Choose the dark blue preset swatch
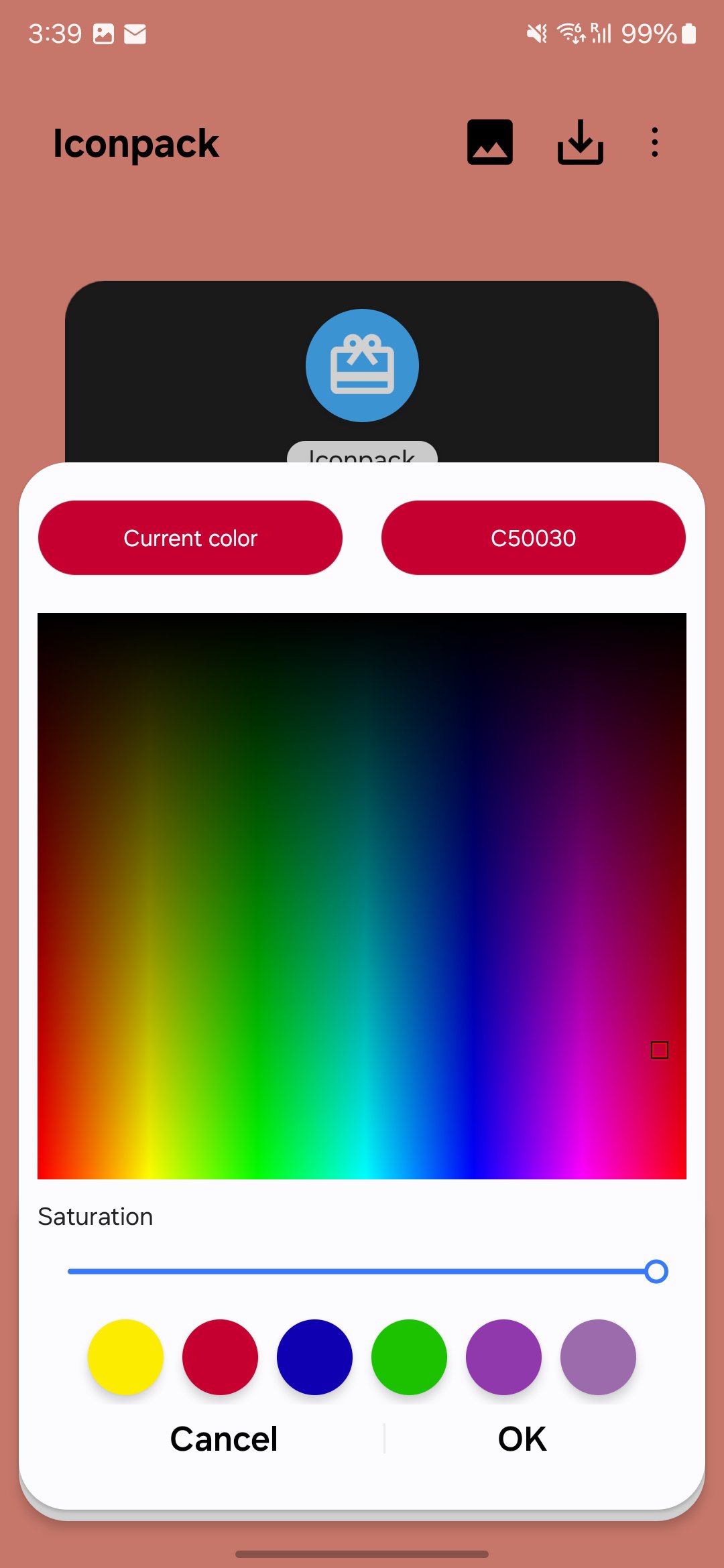Screen dimensions: 724x1568 [314, 1357]
